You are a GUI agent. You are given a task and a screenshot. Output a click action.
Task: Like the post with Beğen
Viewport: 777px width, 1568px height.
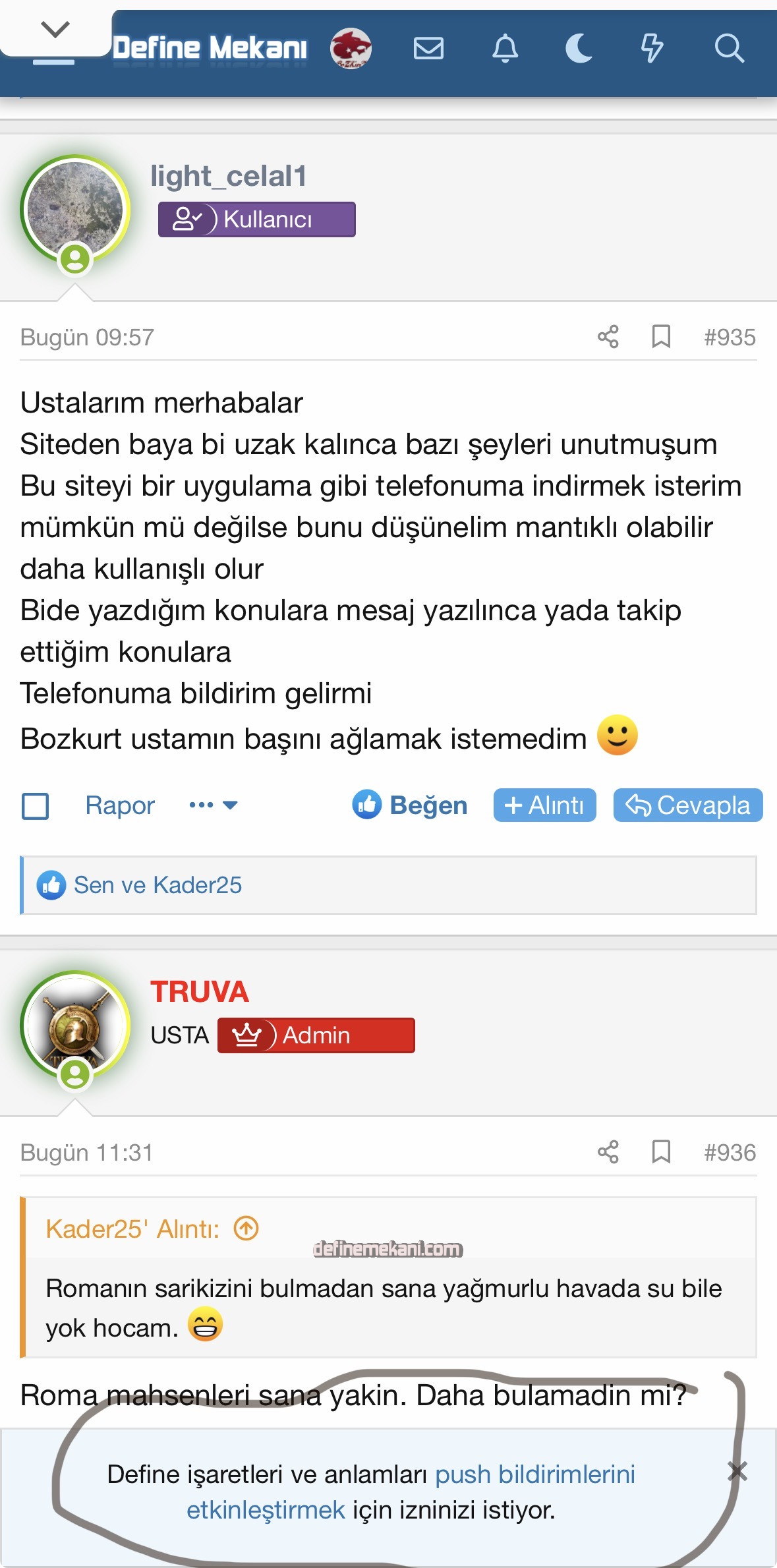click(x=410, y=805)
